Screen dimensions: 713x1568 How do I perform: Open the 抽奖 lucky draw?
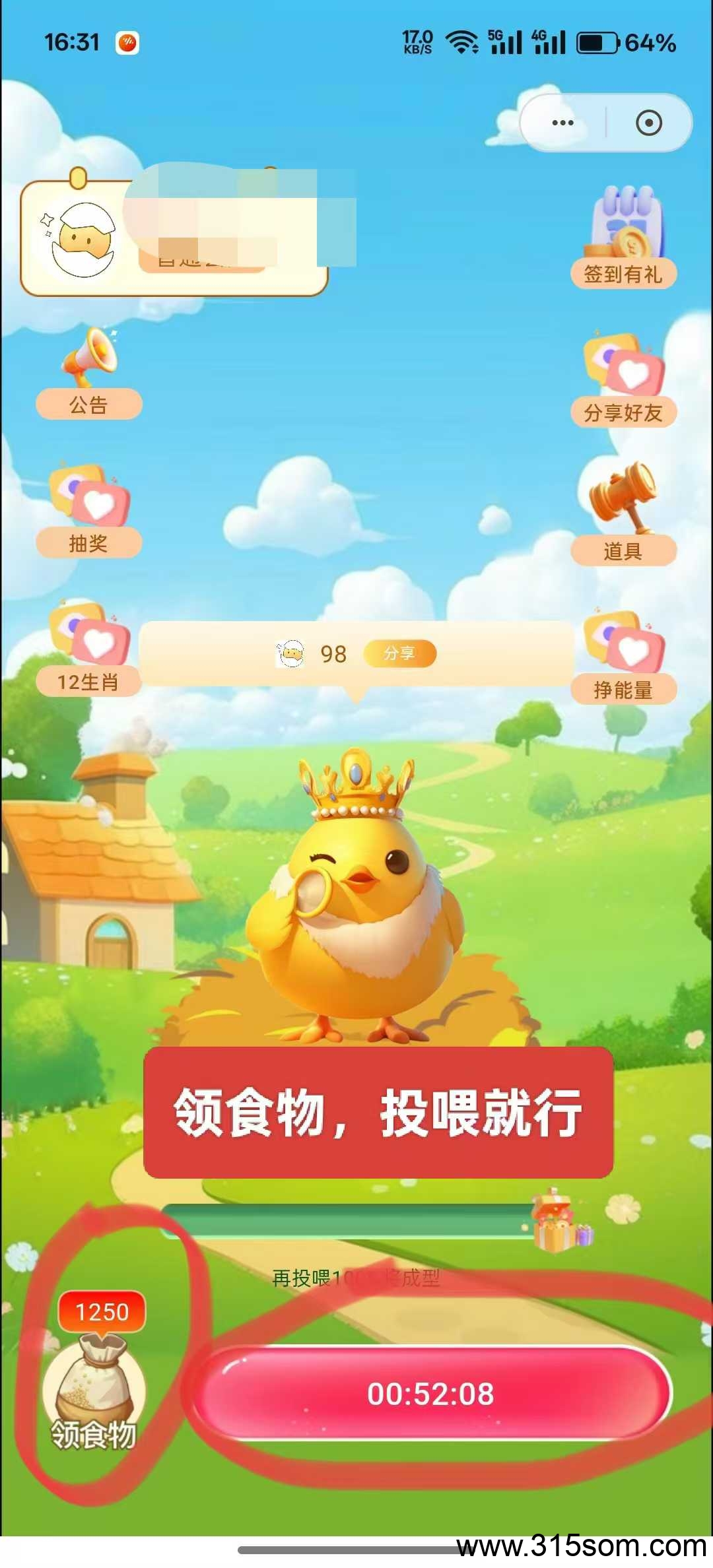click(x=88, y=510)
